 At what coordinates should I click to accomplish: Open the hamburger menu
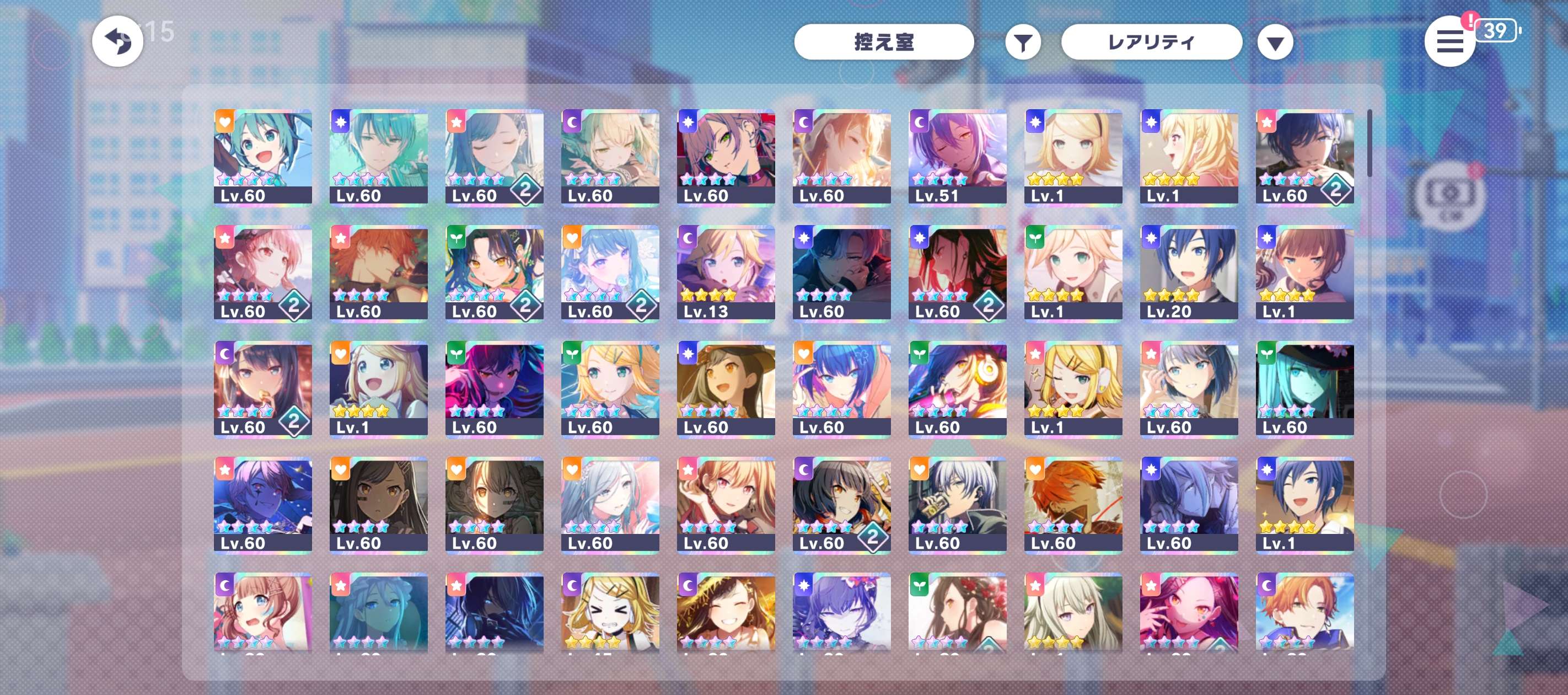tap(1449, 41)
